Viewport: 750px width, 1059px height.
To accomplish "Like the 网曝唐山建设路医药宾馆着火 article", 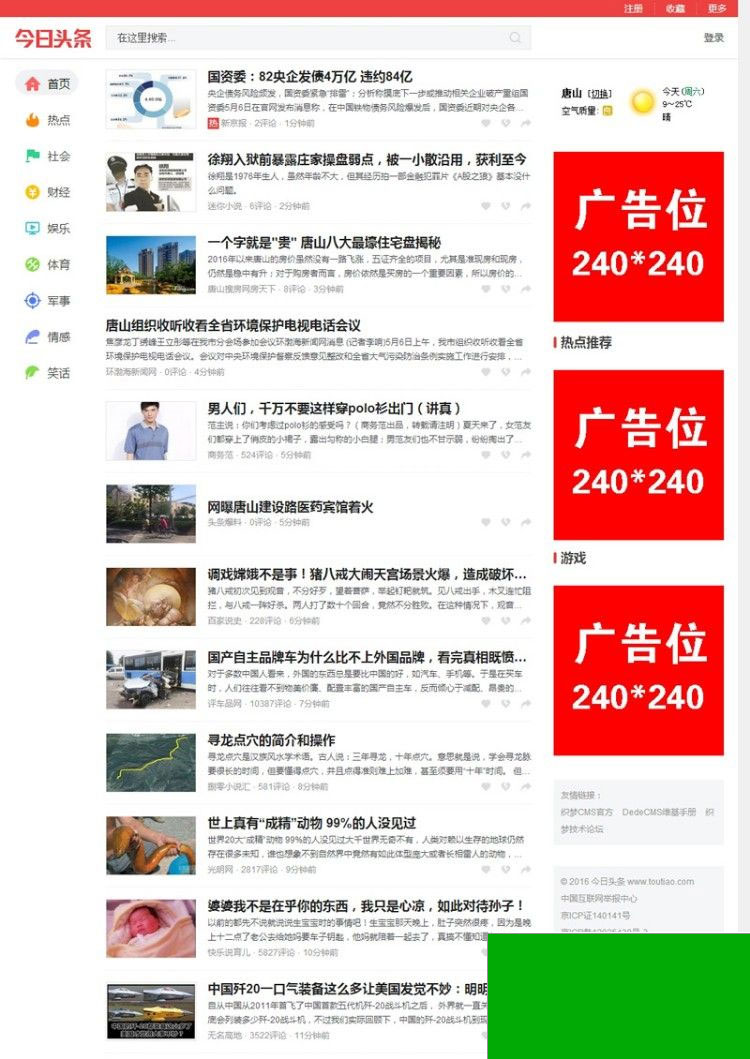I will (486, 522).
